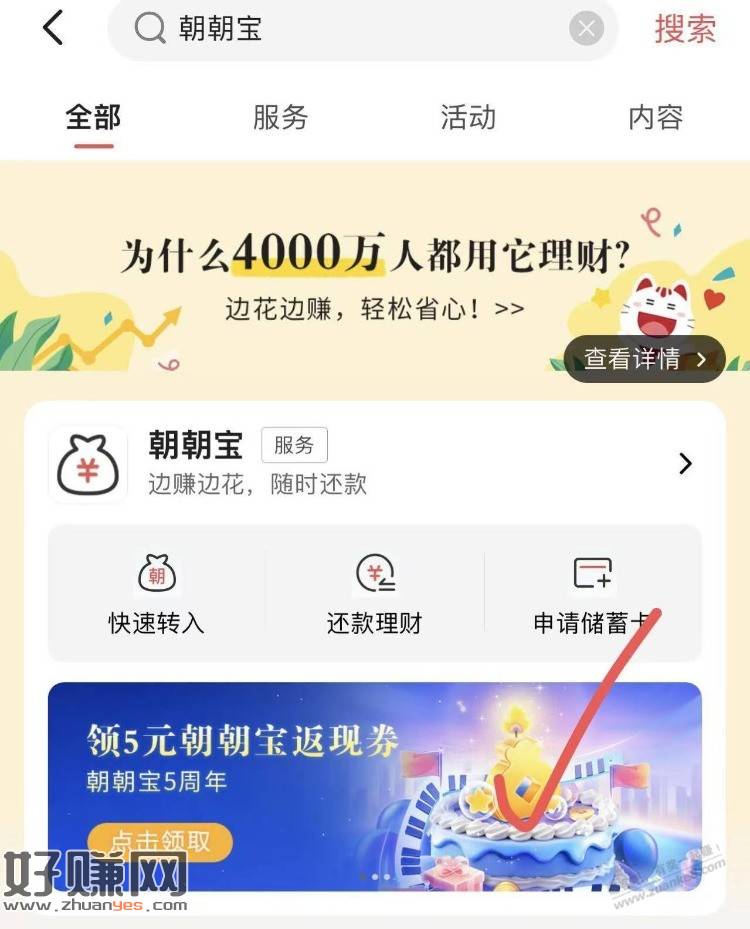Go back using the back arrow
Screen dimensions: 750x929
tap(53, 28)
